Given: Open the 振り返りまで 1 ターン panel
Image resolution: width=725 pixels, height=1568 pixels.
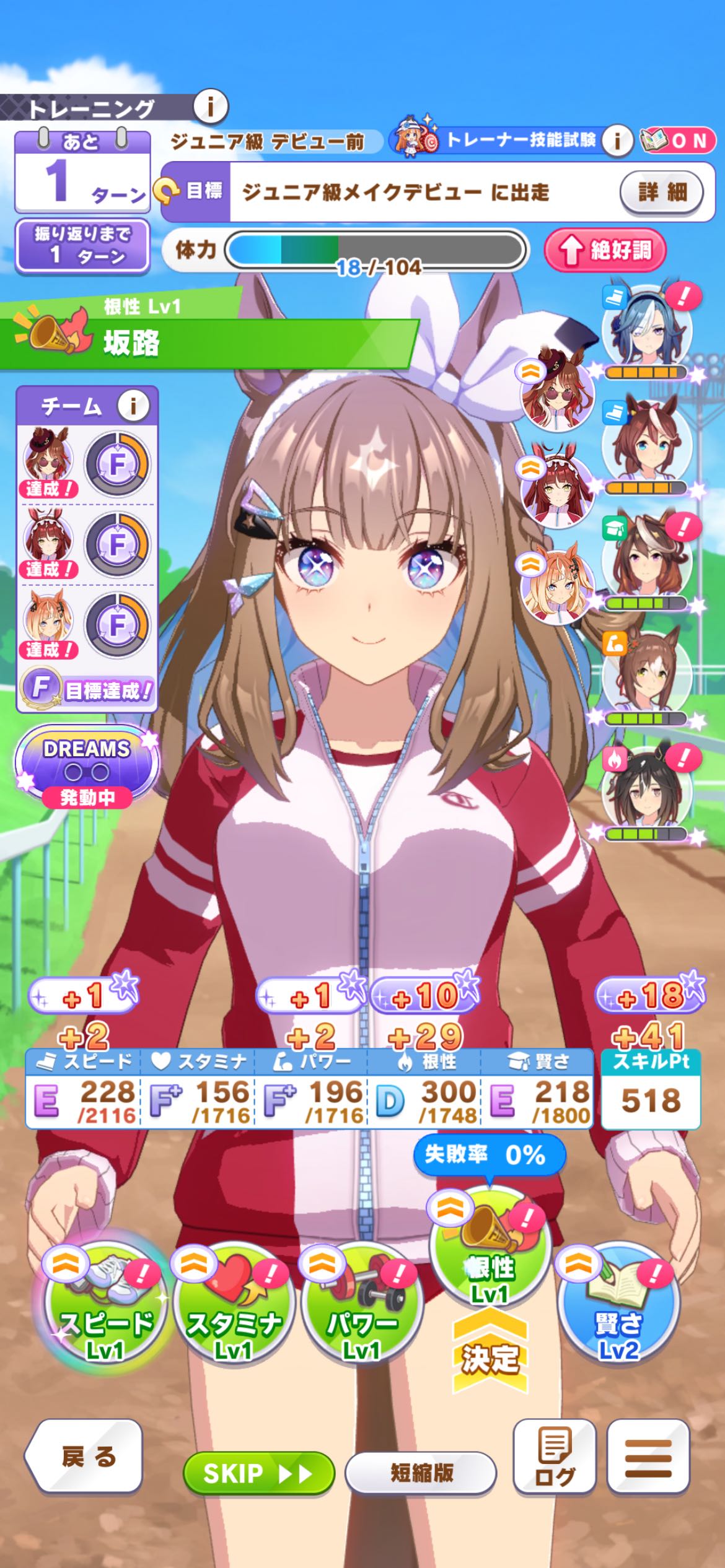Looking at the screenshot, I should click(82, 245).
